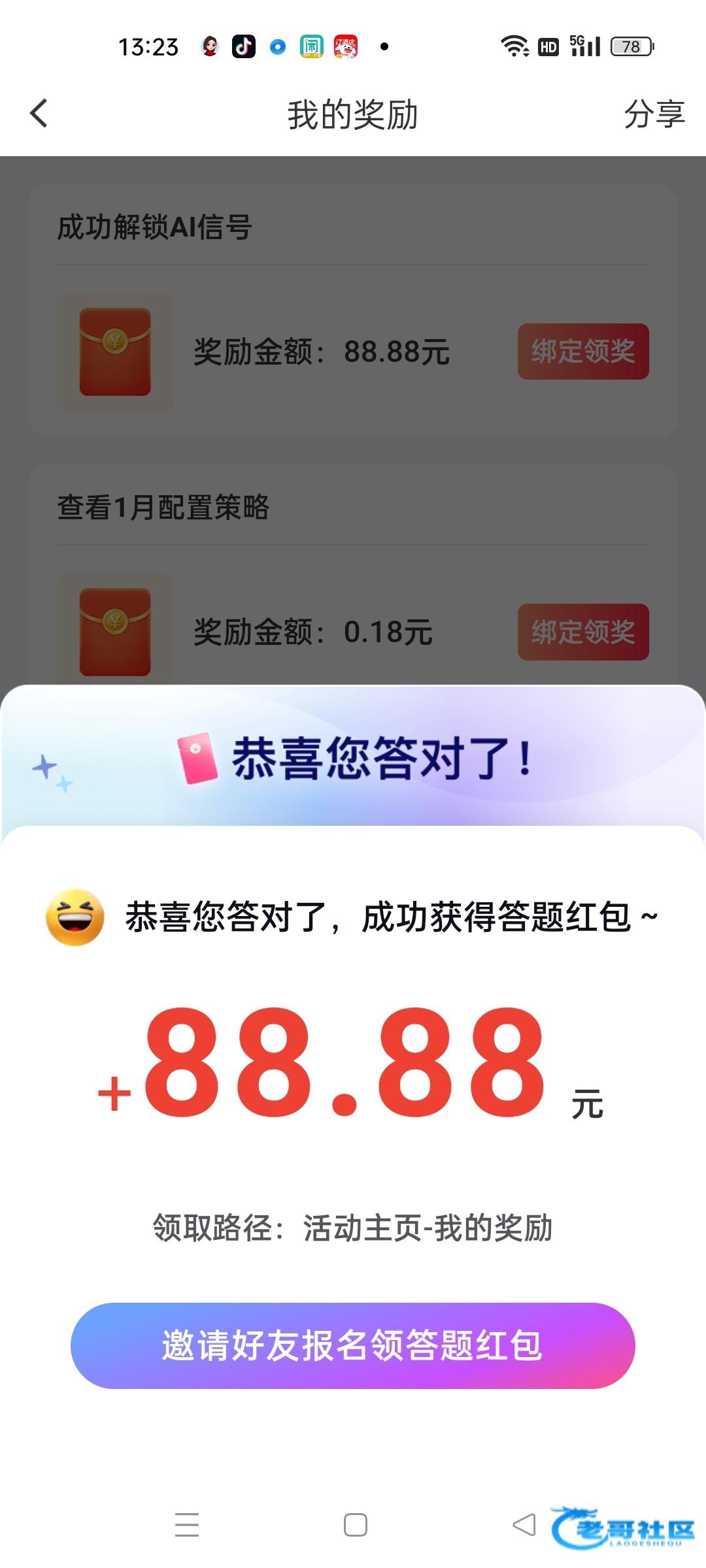The image size is (706, 1568).
Task: Open recent apps from the navigation bar
Action: point(187,1524)
